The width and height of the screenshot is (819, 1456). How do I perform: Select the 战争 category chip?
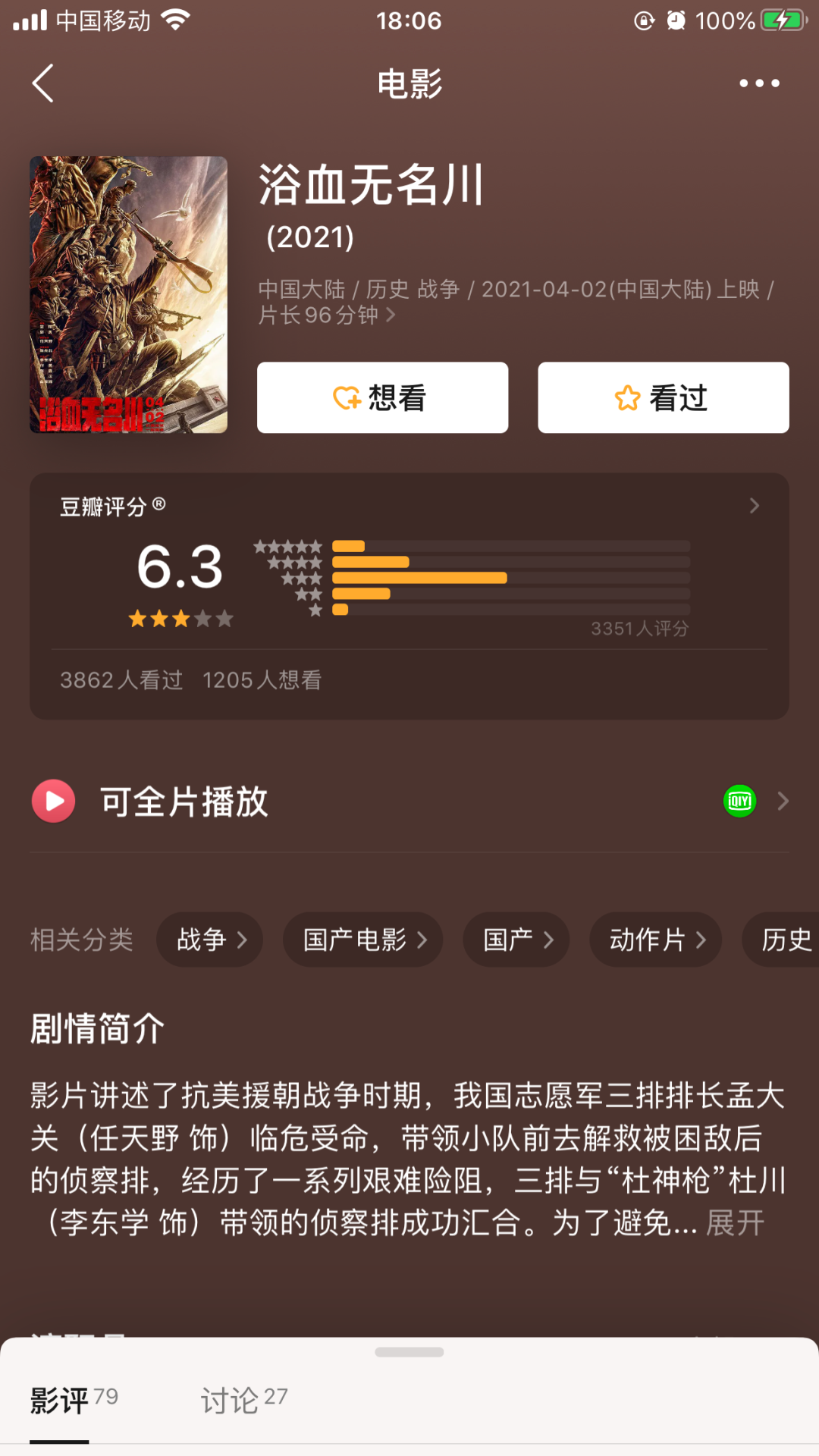click(x=210, y=940)
